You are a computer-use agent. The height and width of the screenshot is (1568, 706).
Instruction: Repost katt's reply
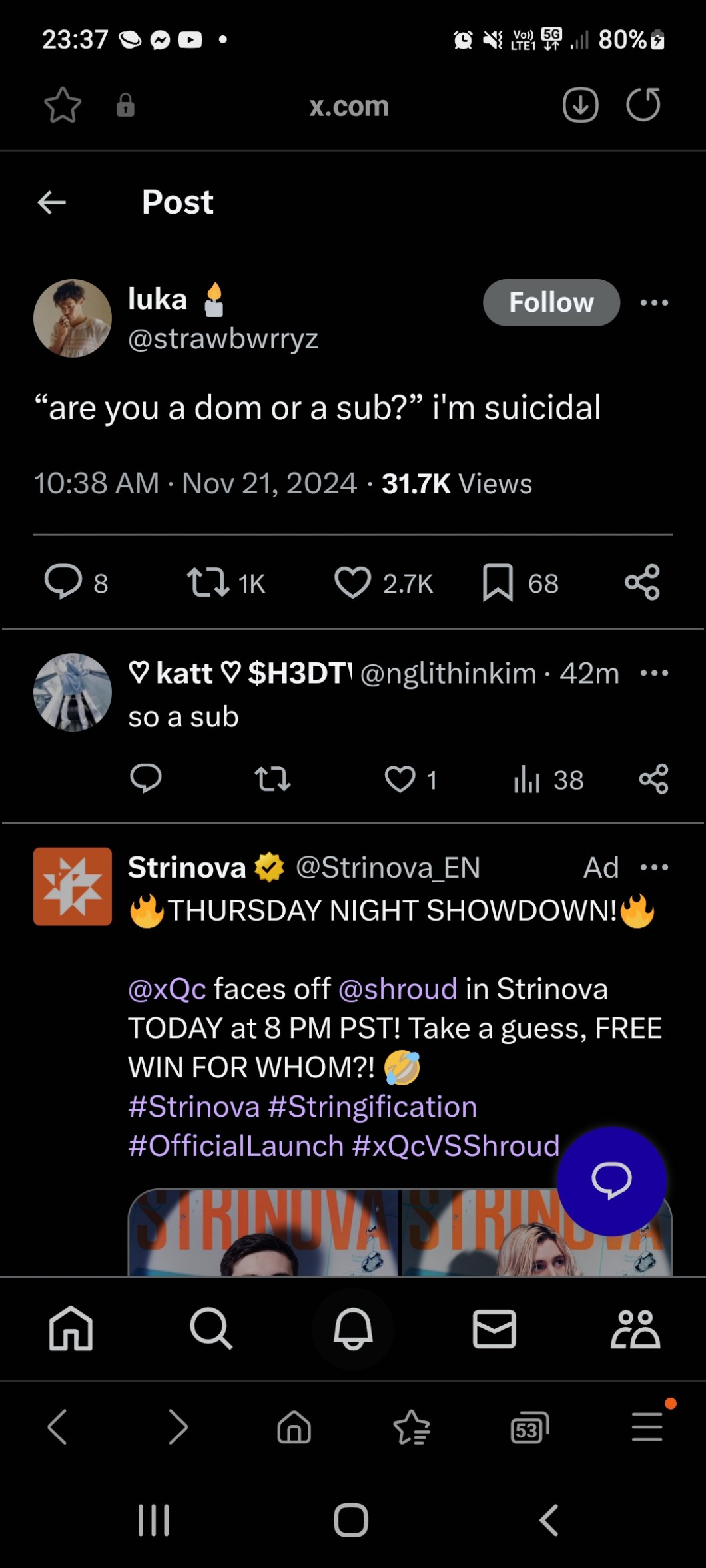pos(272,779)
